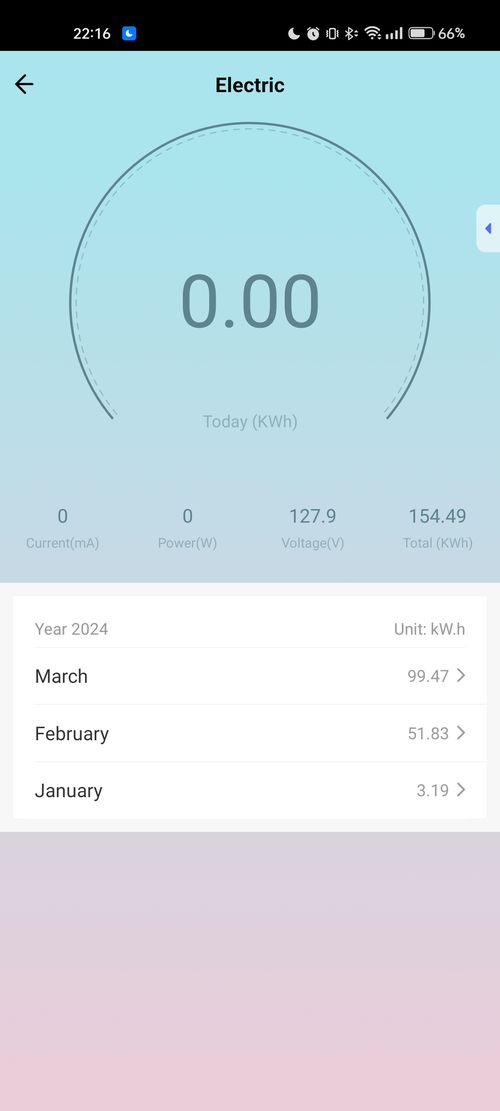Image resolution: width=500 pixels, height=1111 pixels.
Task: Open March electricity usage details
Action: tap(250, 676)
